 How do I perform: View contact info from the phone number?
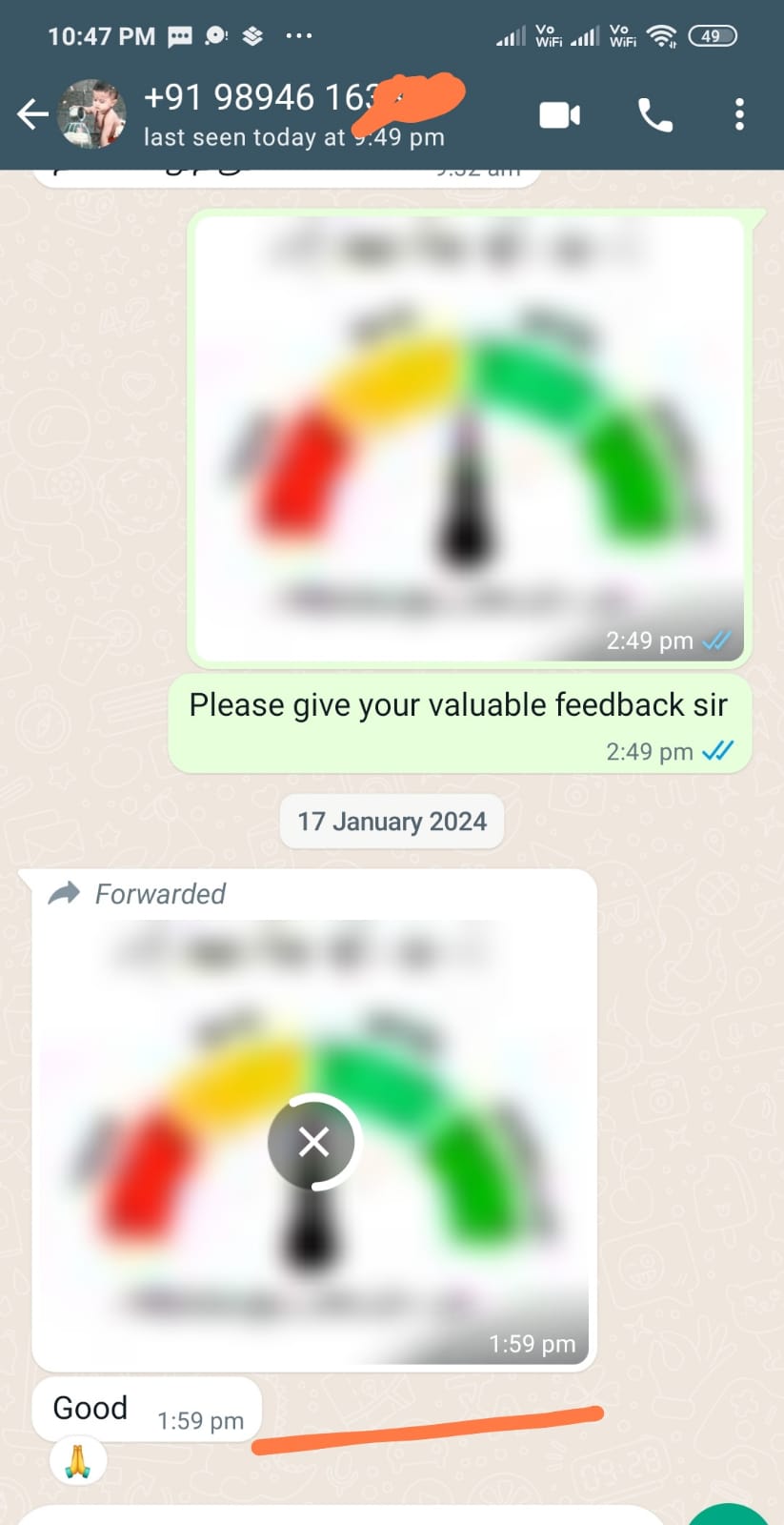[259, 98]
